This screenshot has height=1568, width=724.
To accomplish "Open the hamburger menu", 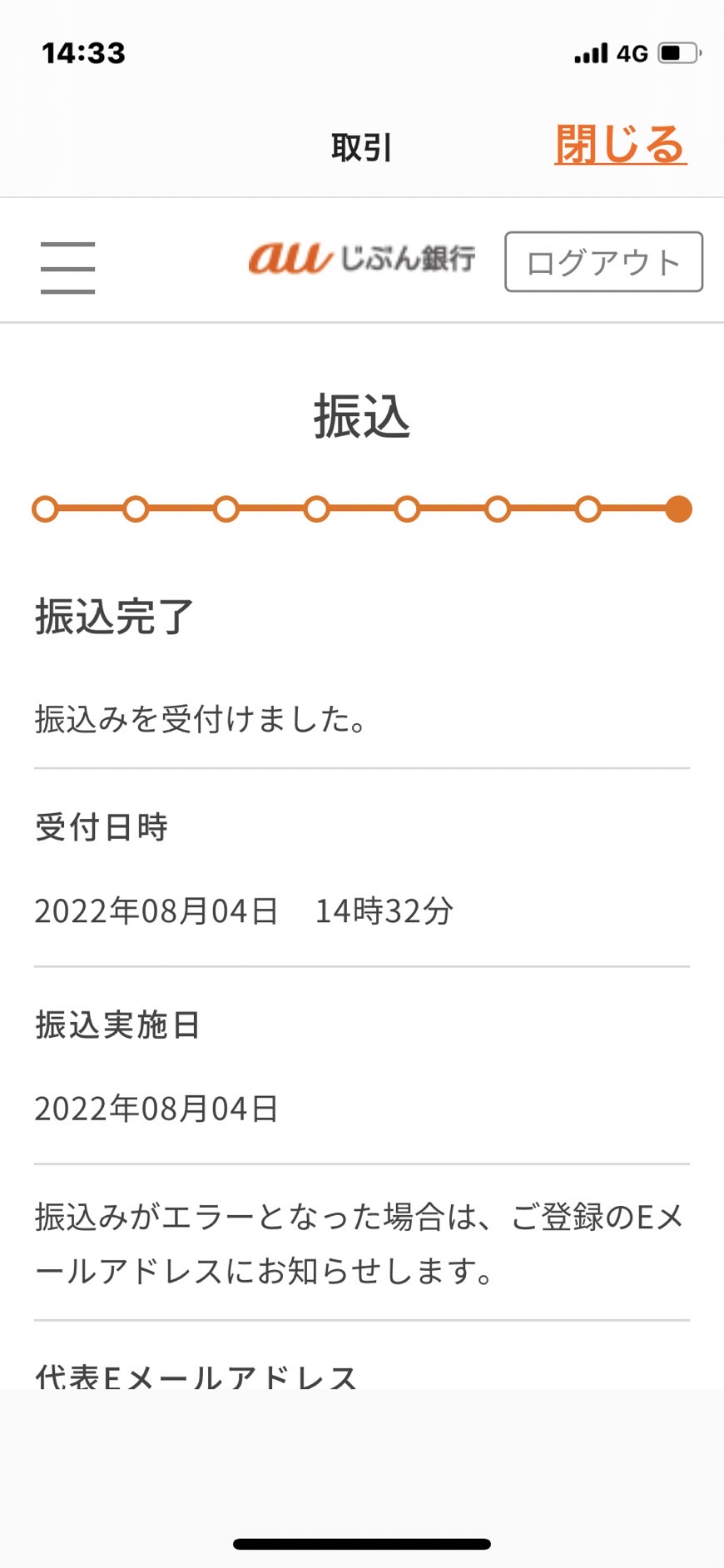I will [67, 267].
